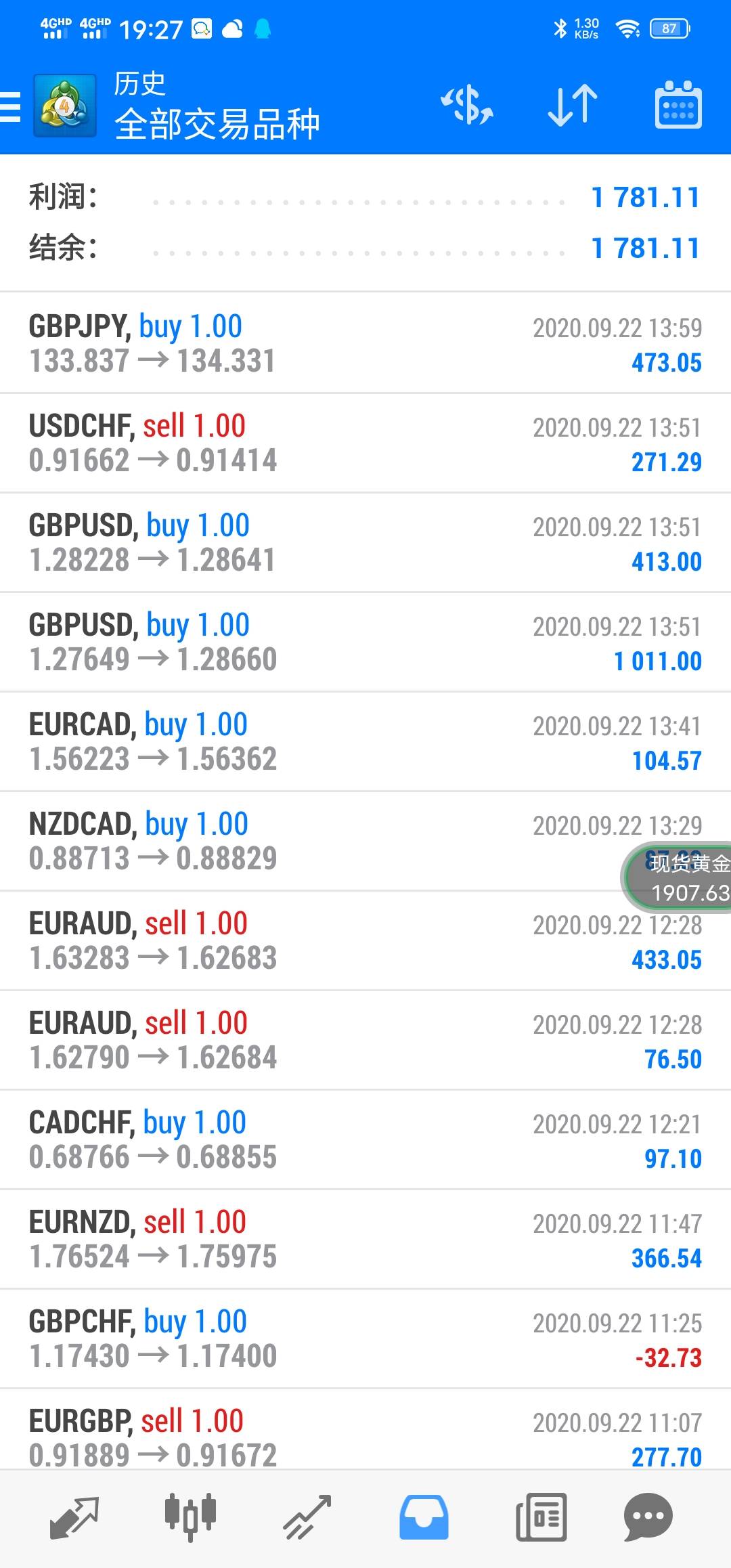Expand the EURAUD trade with 433.05 profit
731x1568 pixels.
tap(365, 940)
